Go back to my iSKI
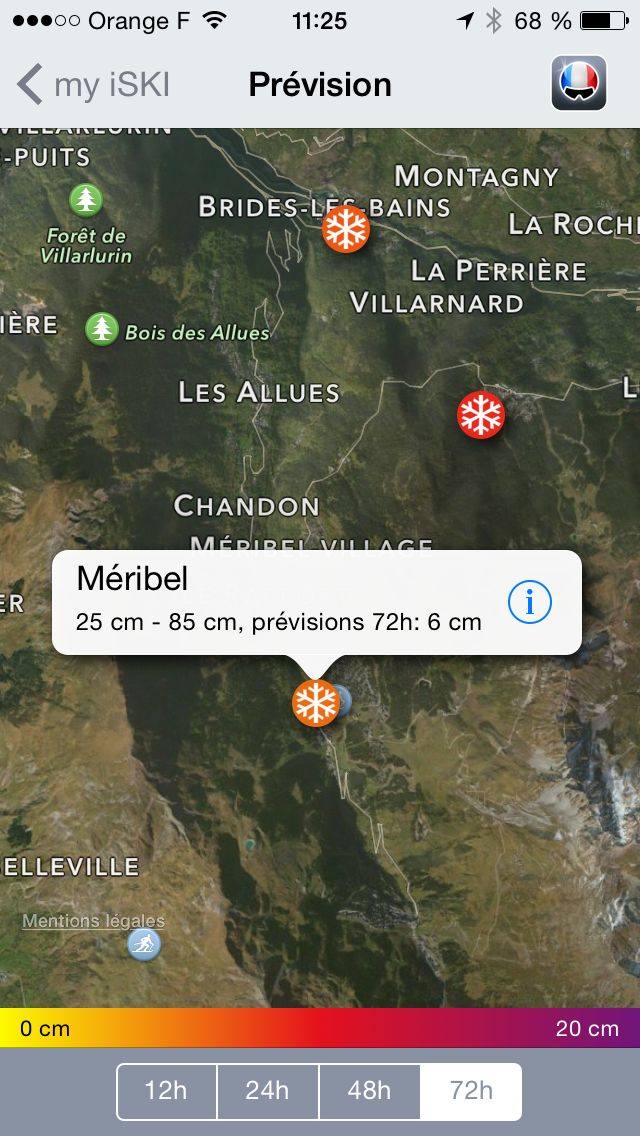This screenshot has height=1136, width=640. (93, 85)
